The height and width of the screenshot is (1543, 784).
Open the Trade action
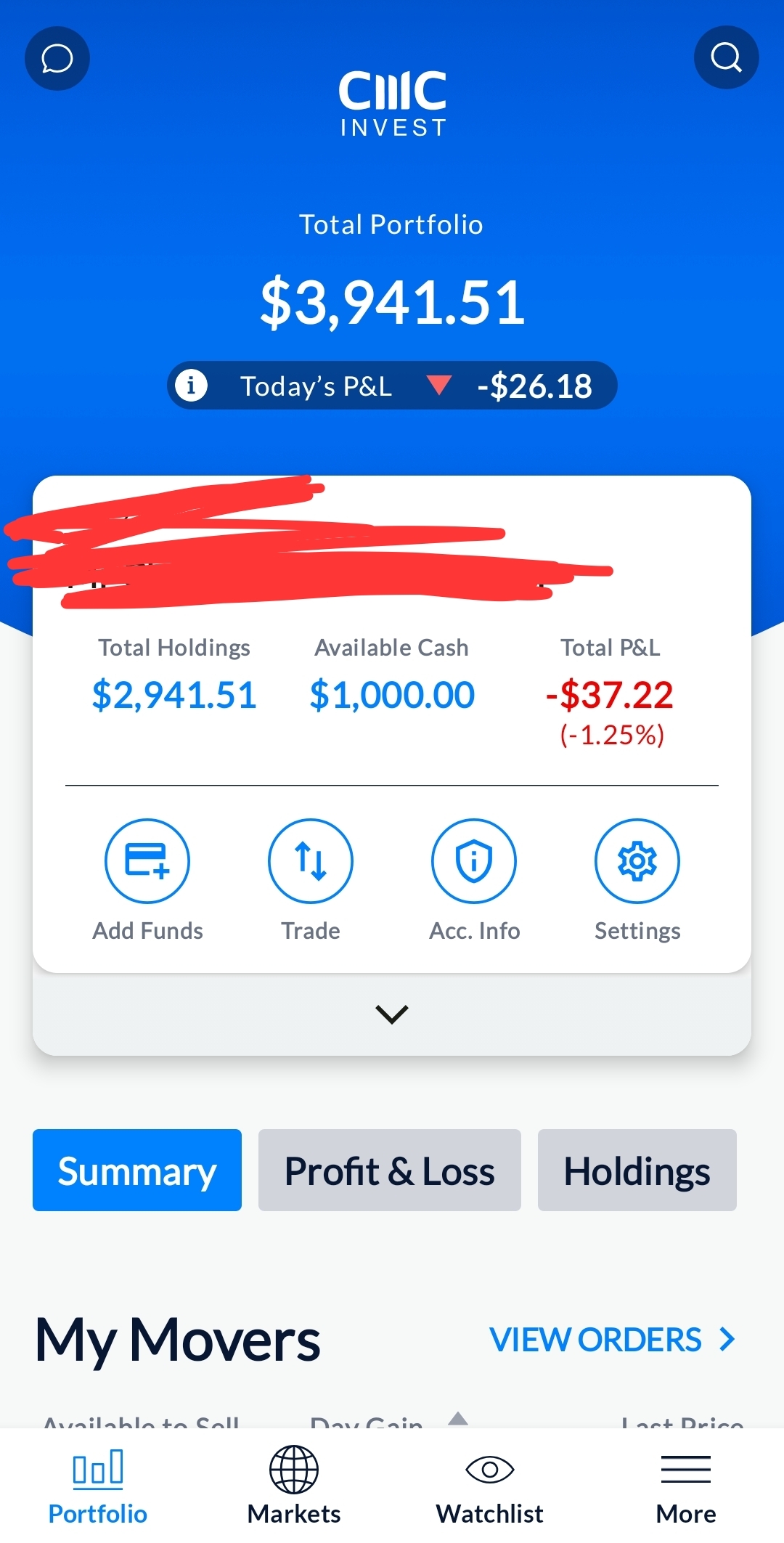pos(311,861)
